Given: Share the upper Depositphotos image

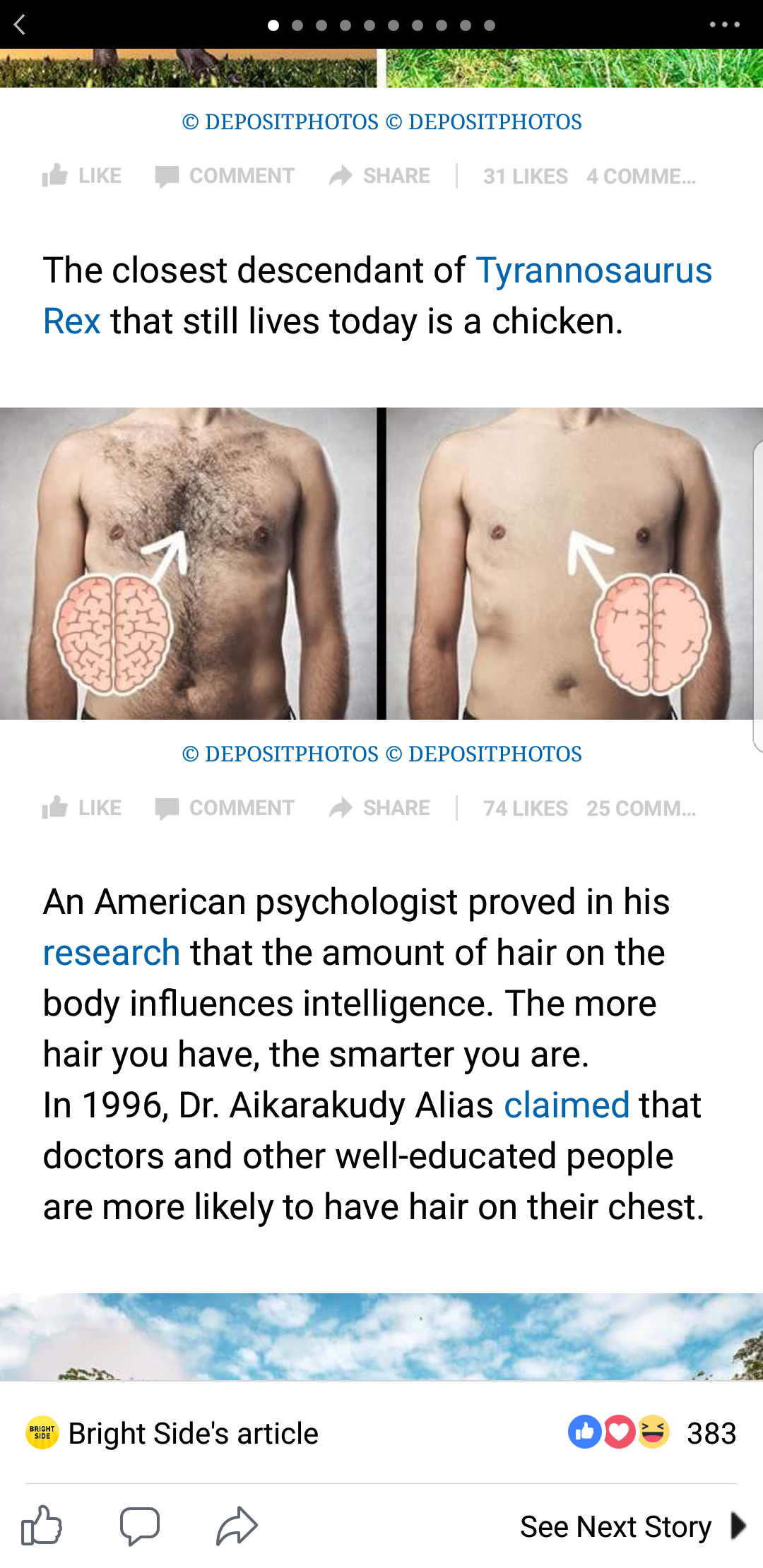Looking at the screenshot, I should click(379, 175).
